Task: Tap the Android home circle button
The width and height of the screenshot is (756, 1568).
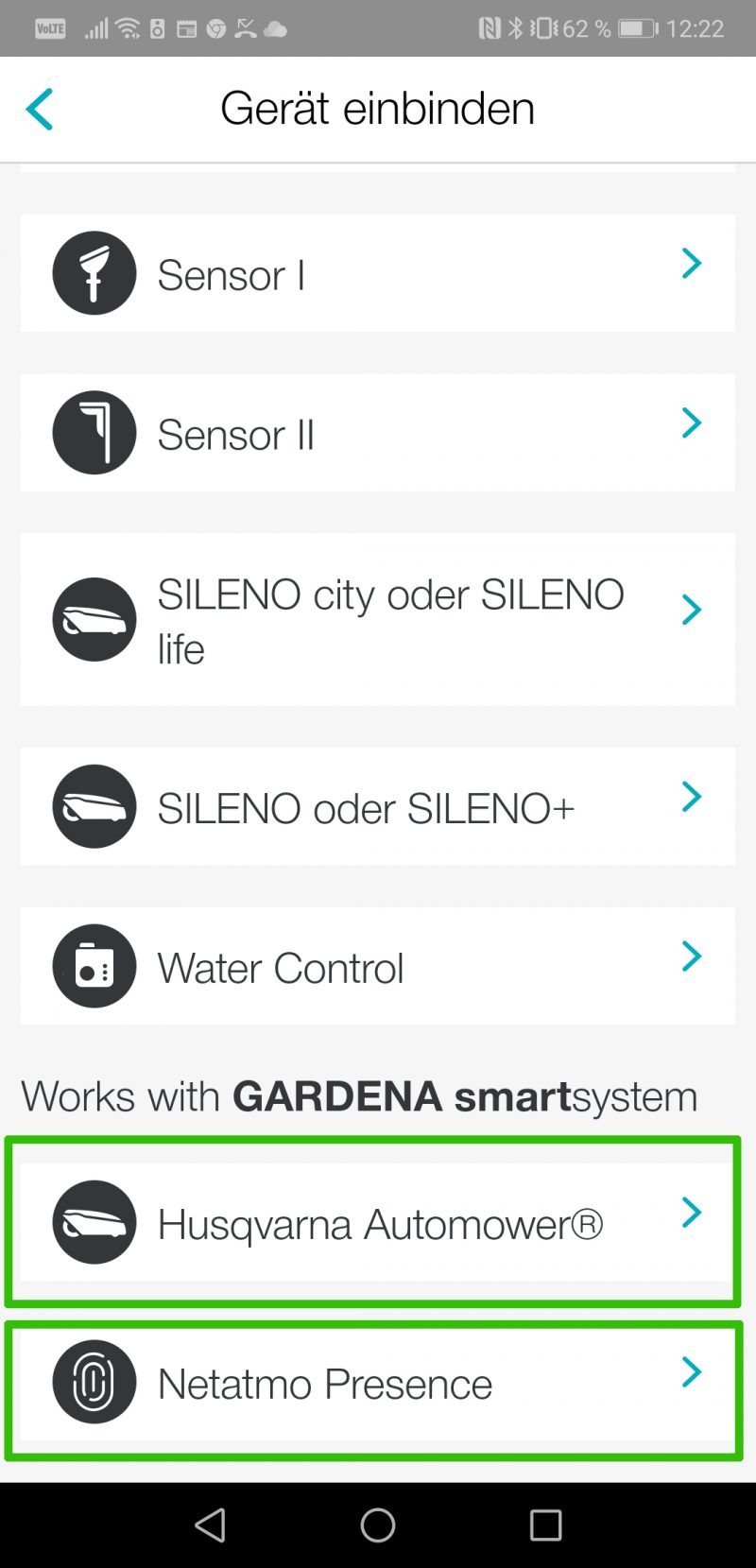Action: 377,1525
